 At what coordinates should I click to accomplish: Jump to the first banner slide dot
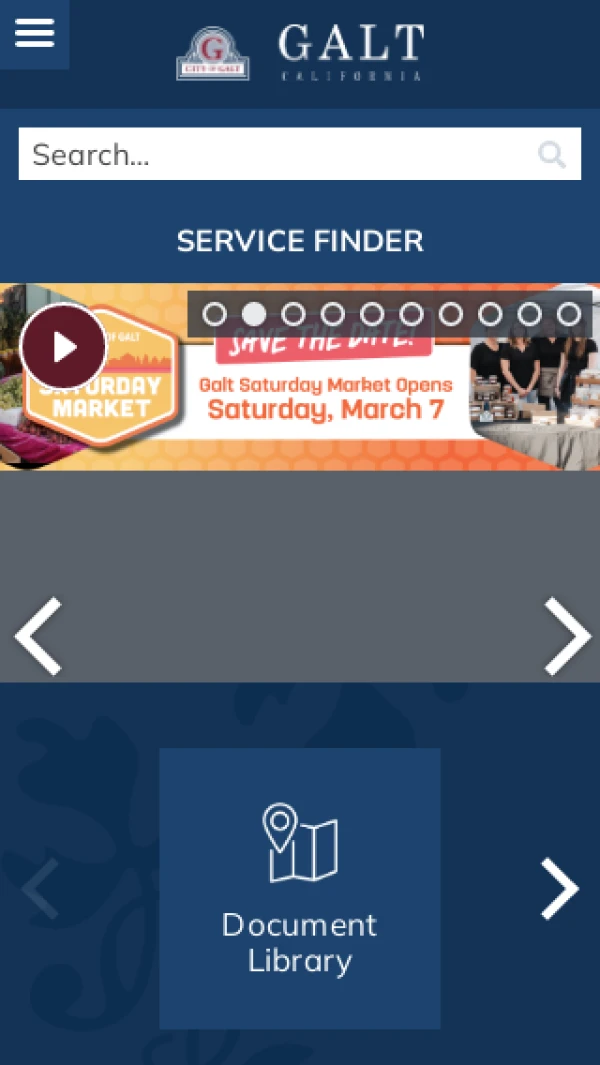(x=214, y=314)
